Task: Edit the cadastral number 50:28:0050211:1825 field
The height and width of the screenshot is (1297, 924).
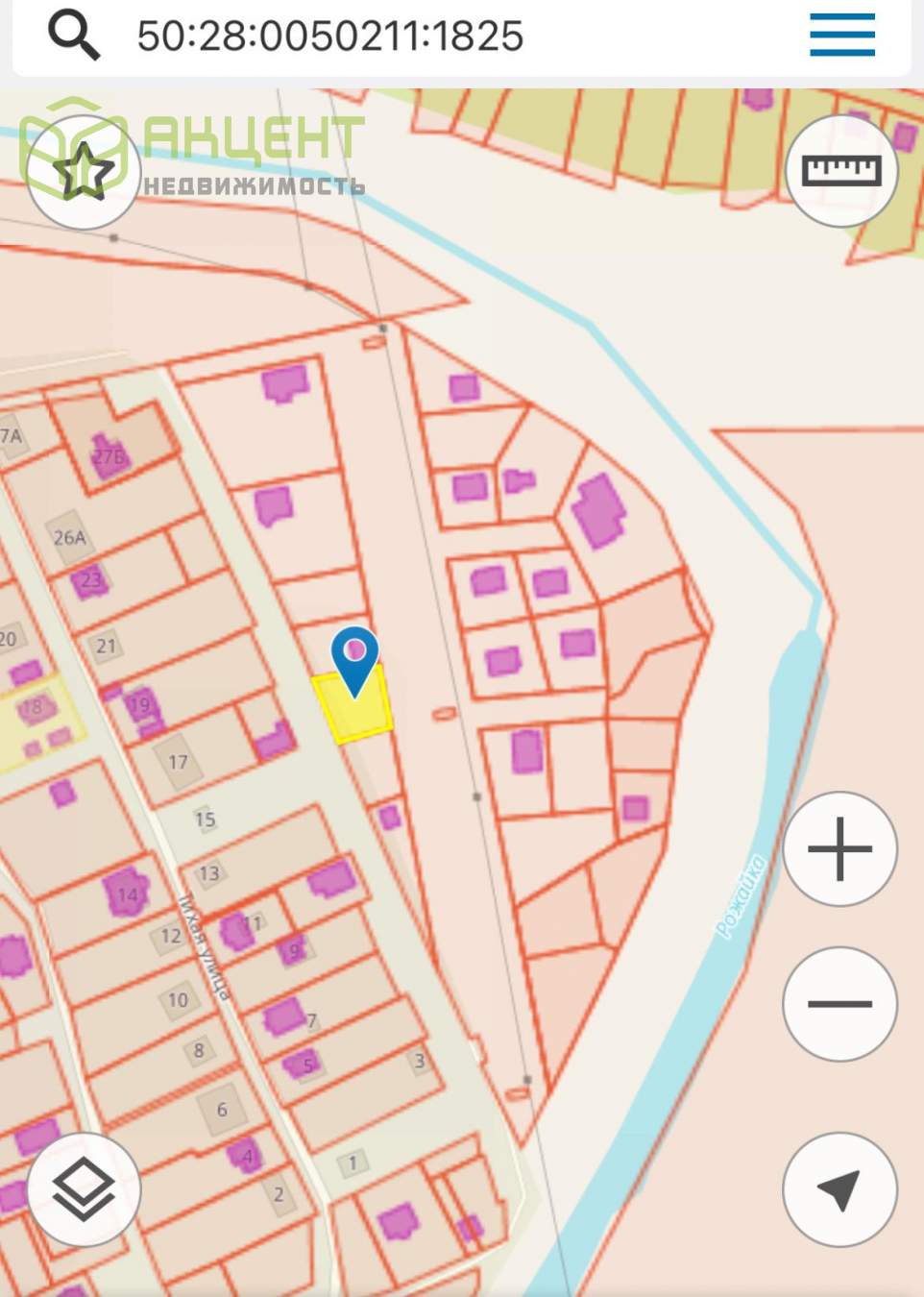Action: pyautogui.click(x=330, y=37)
